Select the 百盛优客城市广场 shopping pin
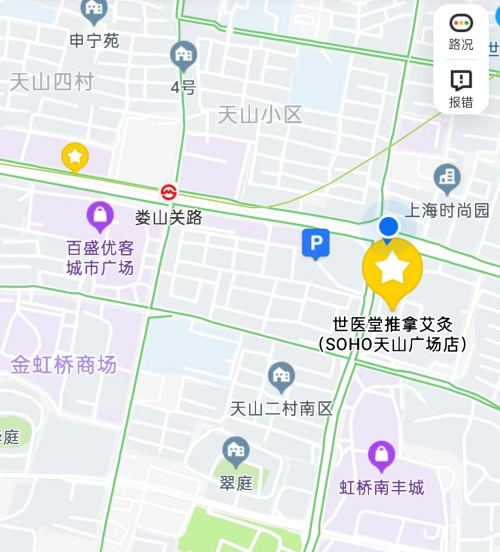The height and width of the screenshot is (552, 500). [100, 217]
